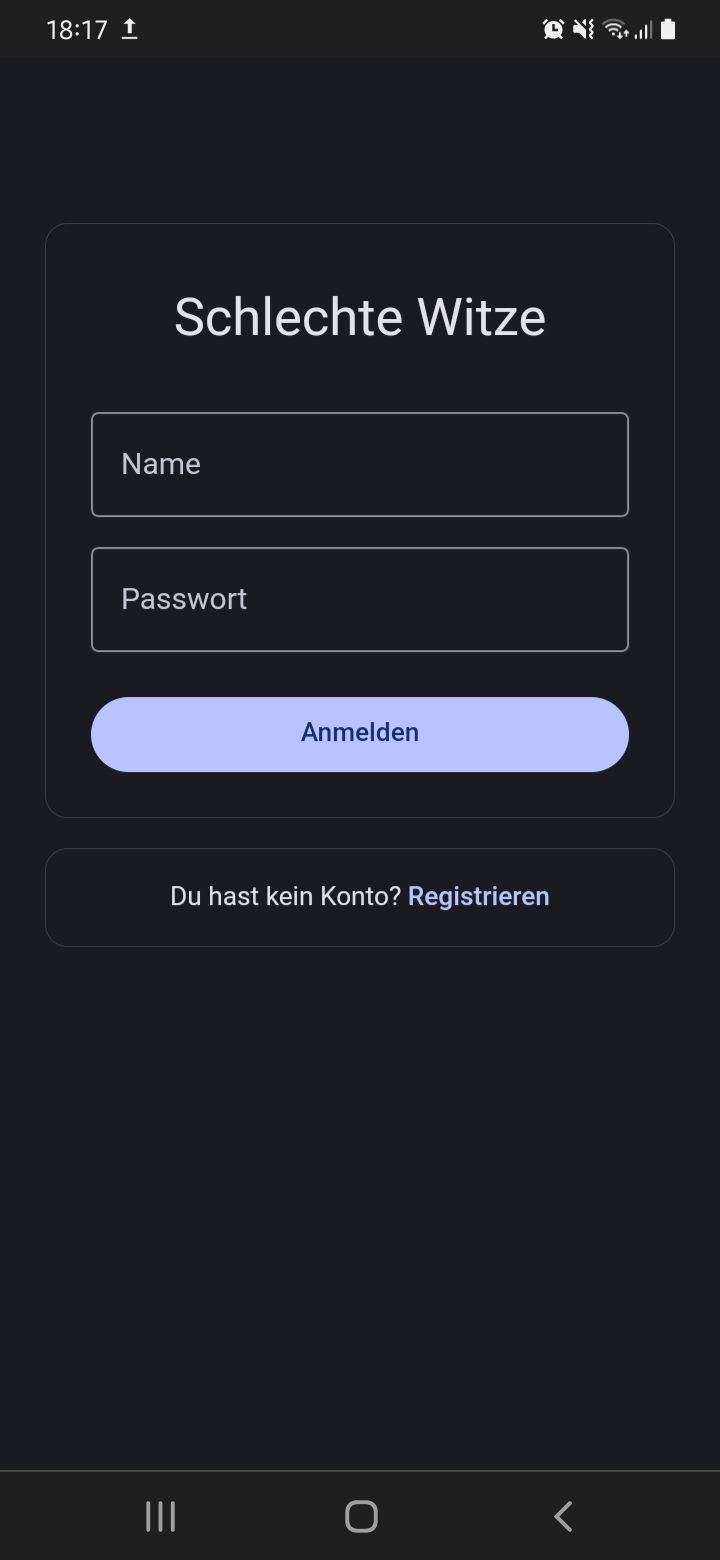Tap the Passwort text field
The width and height of the screenshot is (720, 1560).
point(360,599)
